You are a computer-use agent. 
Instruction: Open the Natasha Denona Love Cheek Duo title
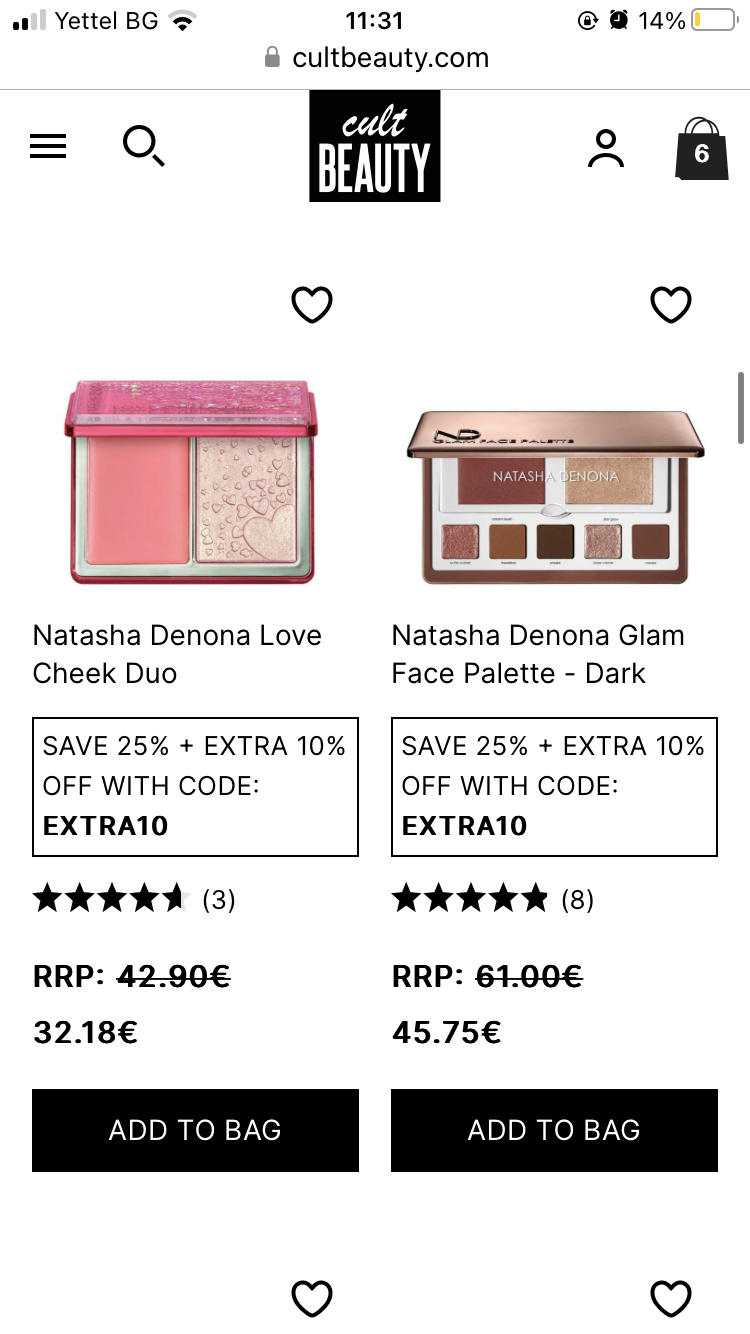178,654
